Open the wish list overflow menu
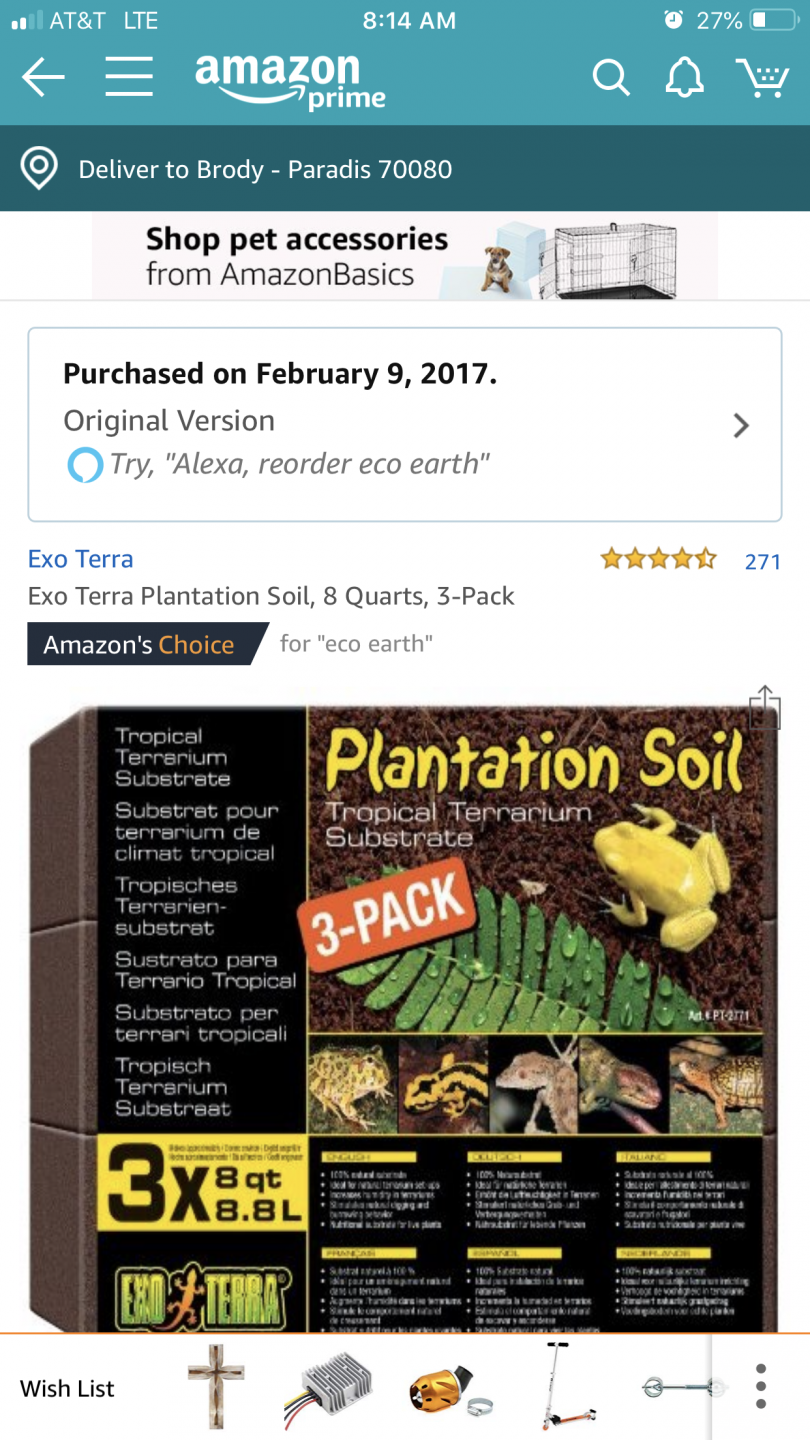 tap(761, 1387)
